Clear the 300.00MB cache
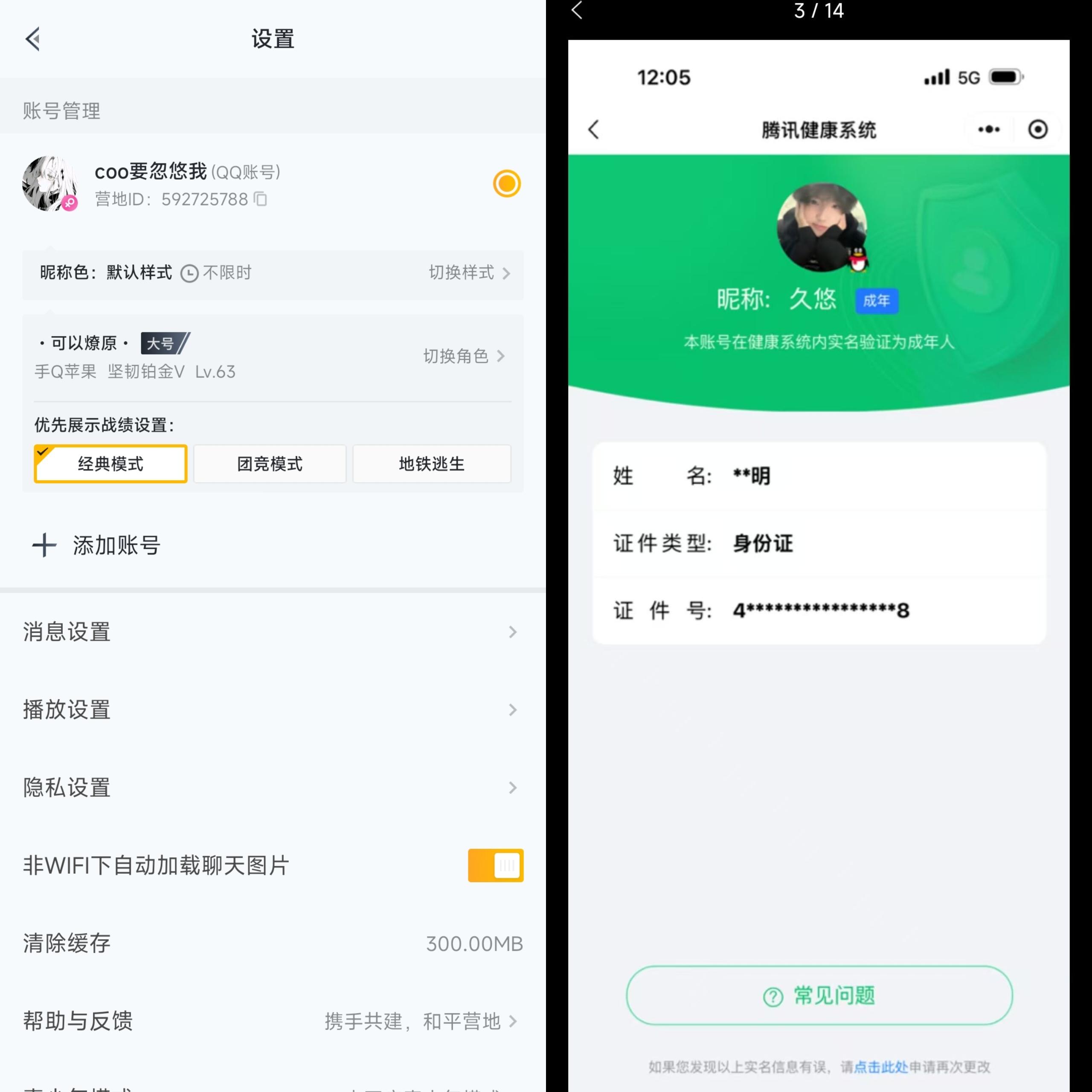This screenshot has width=1092, height=1092. click(x=271, y=944)
